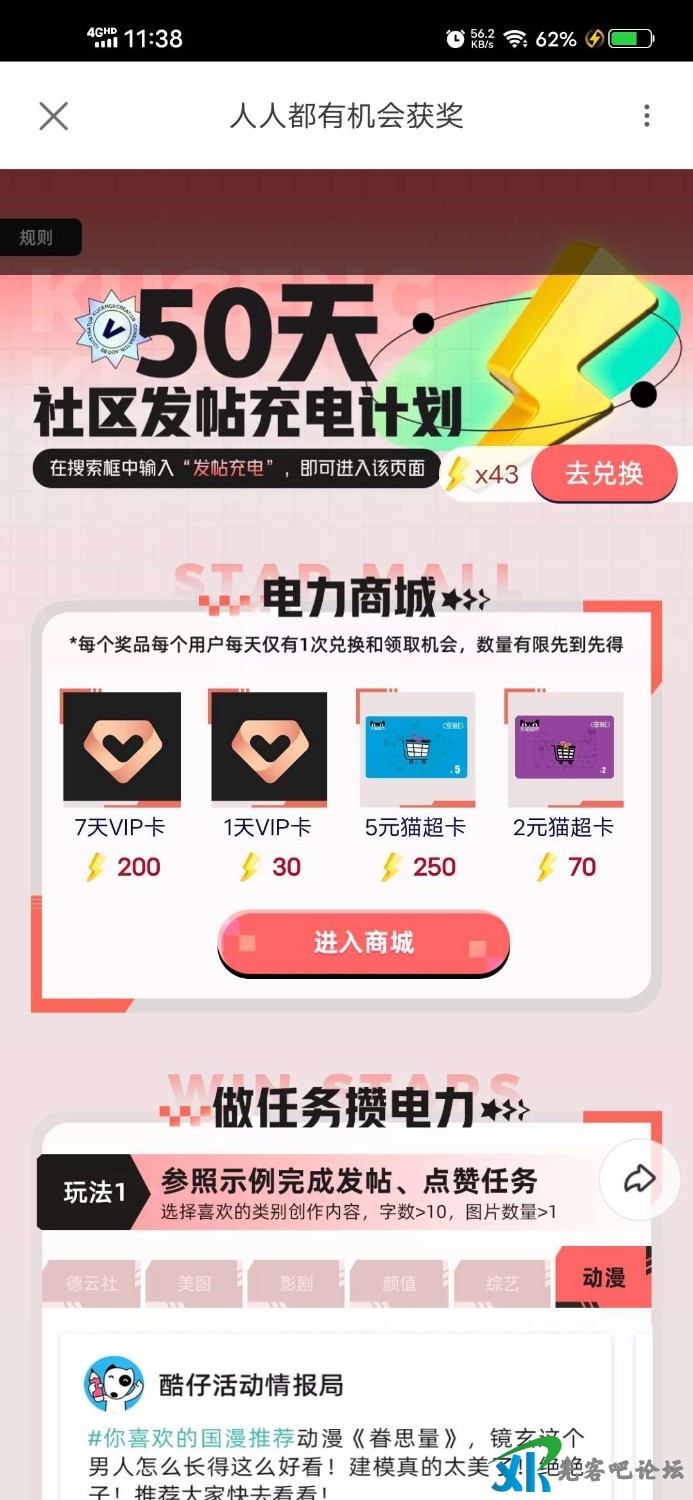Switch to the 德云社 category tab
The width and height of the screenshot is (693, 1500).
point(92,1283)
